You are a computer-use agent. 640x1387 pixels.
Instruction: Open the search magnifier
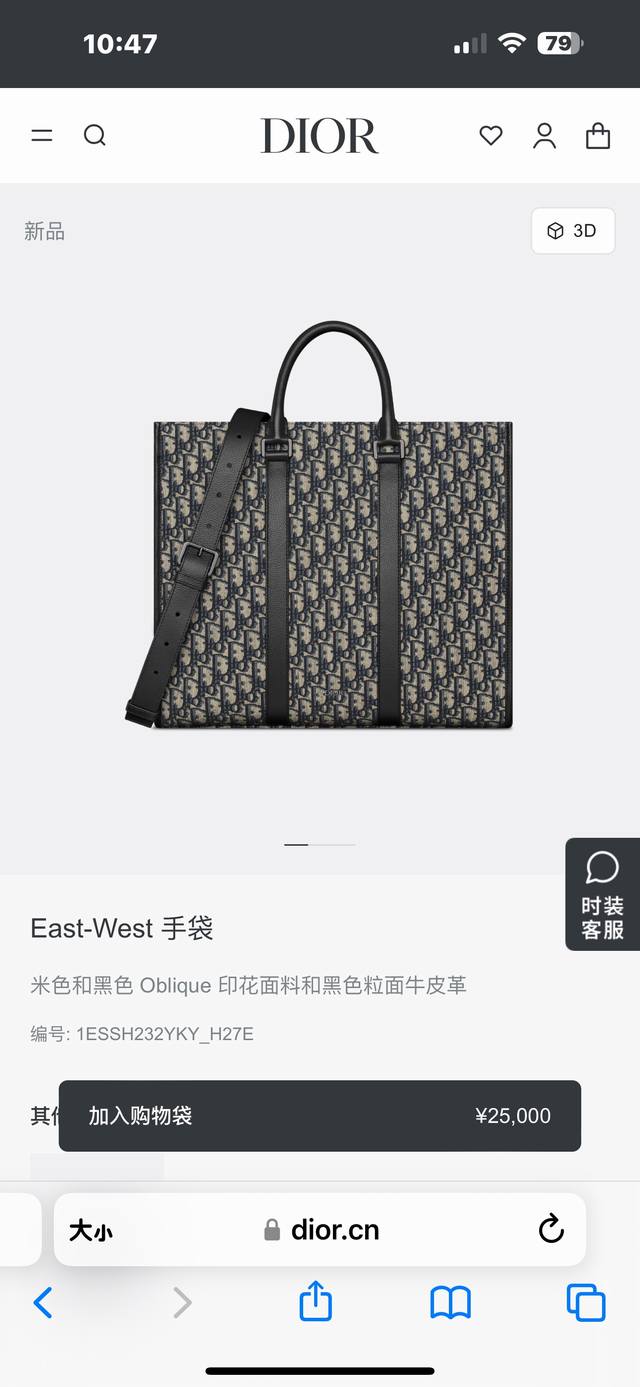click(95, 135)
